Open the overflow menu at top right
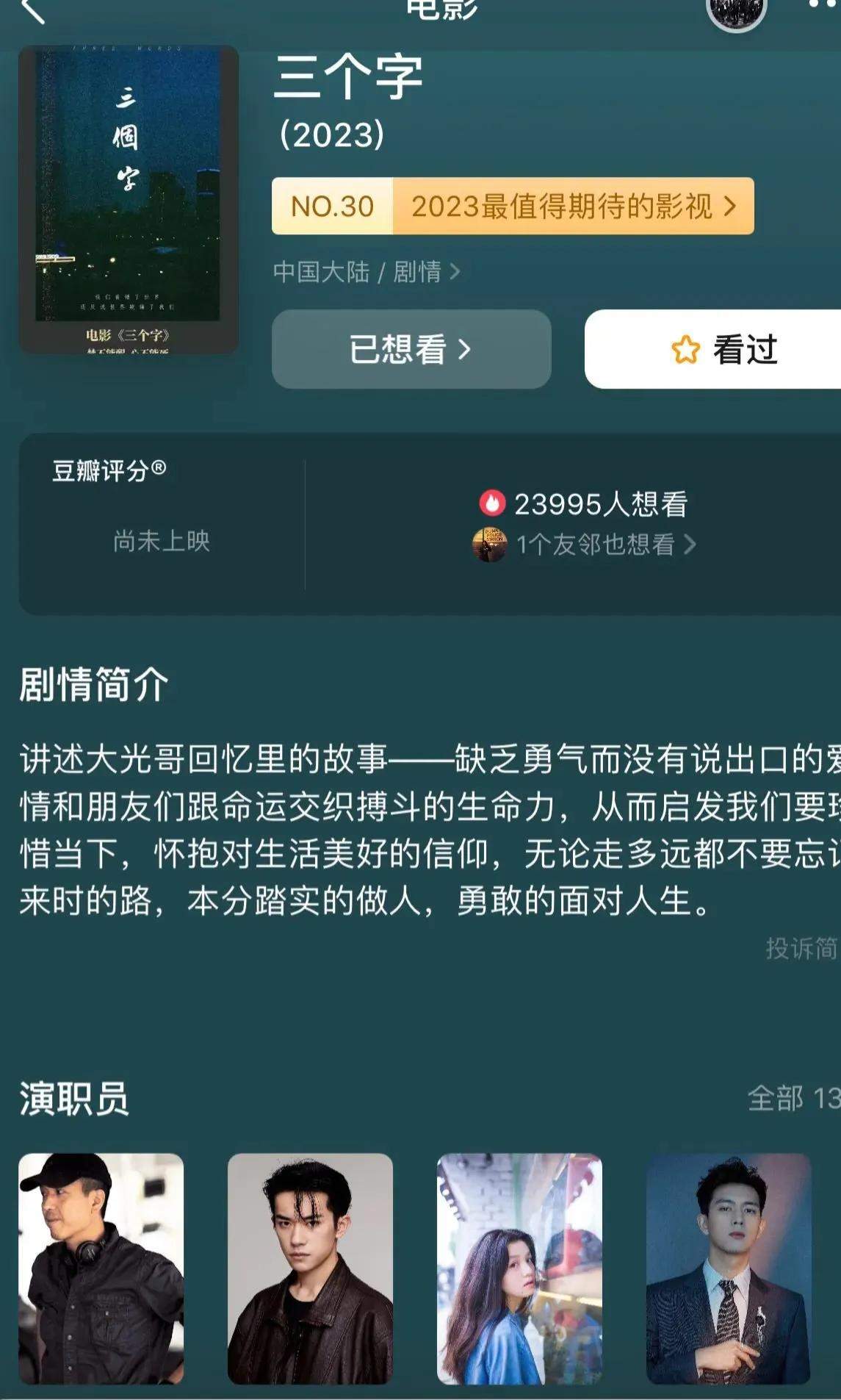The image size is (841, 1400). point(823,6)
